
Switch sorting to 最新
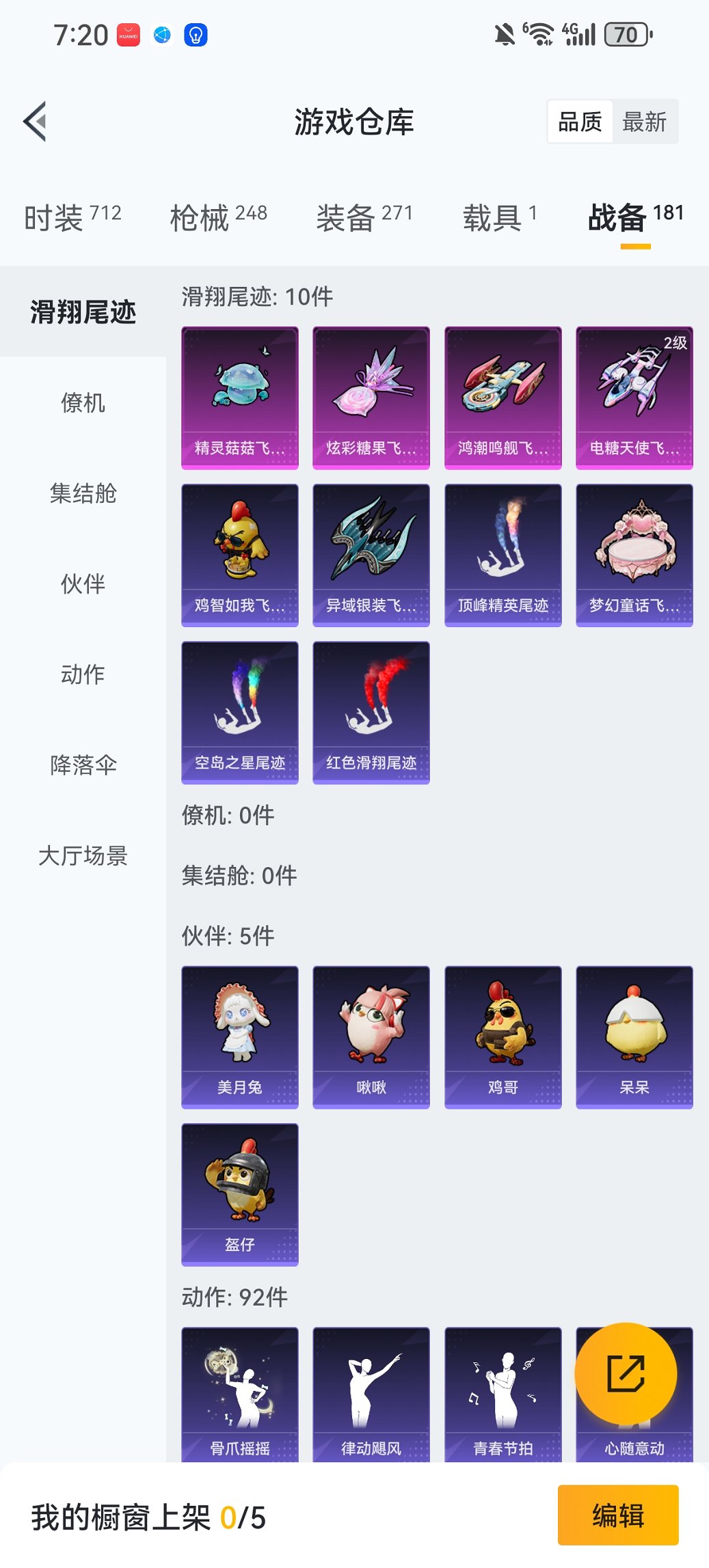[x=645, y=122]
